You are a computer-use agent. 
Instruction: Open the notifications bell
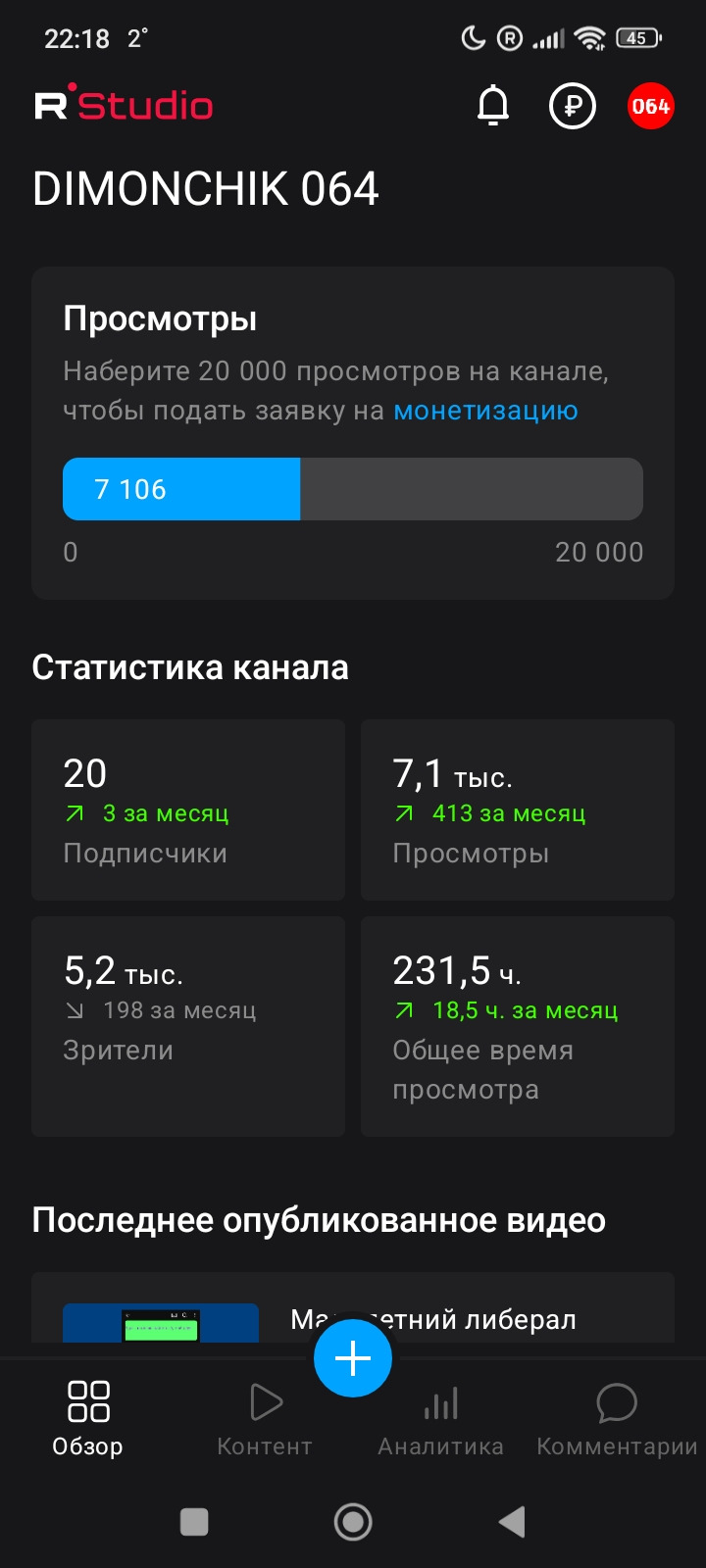click(x=493, y=106)
